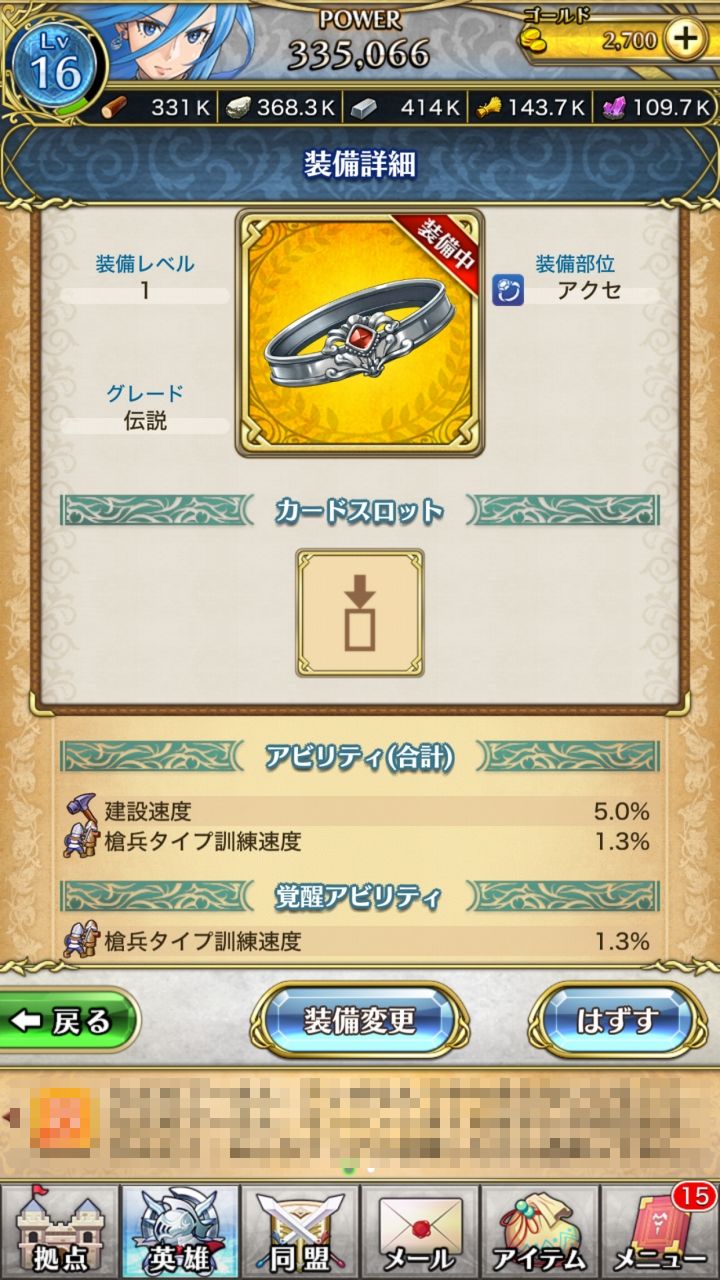Open the メール mail tab
This screenshot has width=720, height=1280.
(x=420, y=1232)
